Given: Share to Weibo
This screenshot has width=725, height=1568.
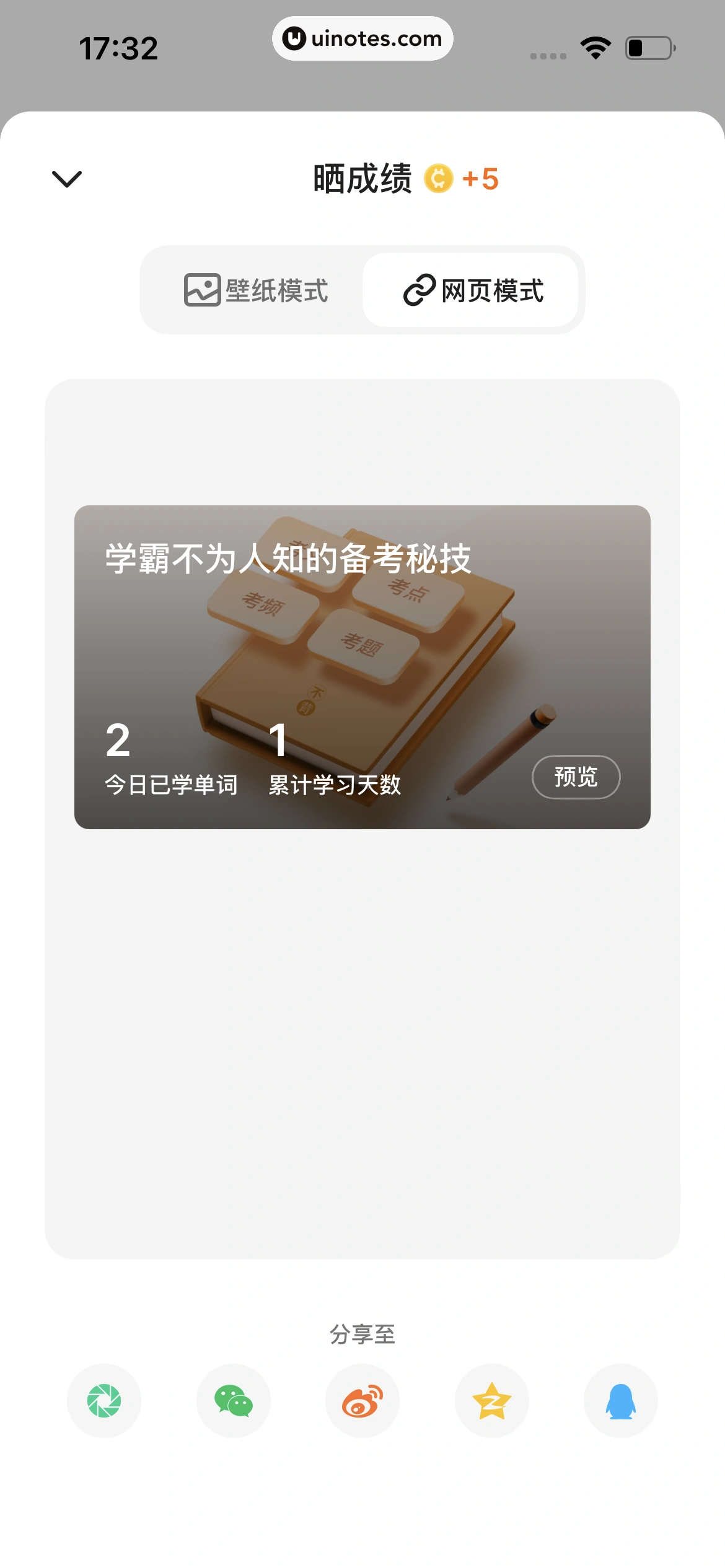Looking at the screenshot, I should [362, 1401].
